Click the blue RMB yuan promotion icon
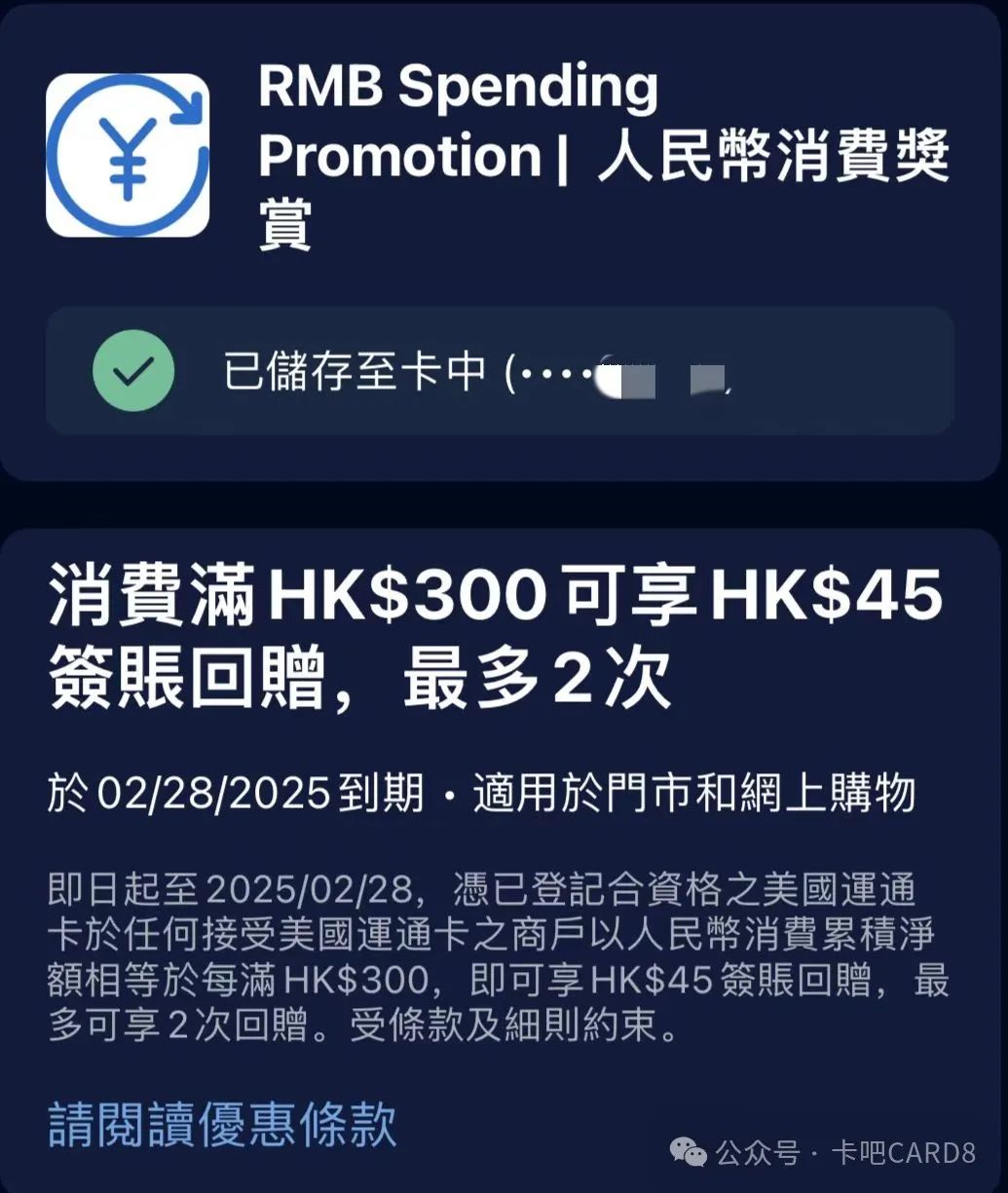Screen dimensions: 1008x1193 pyautogui.click(x=127, y=156)
